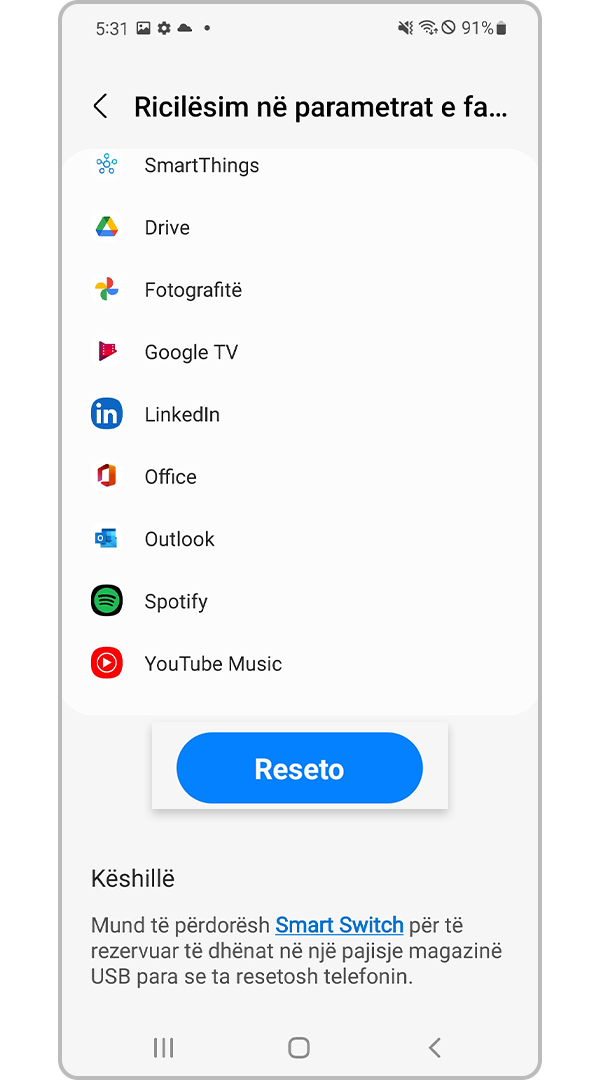
Task: Go back from the factory reset screen
Action: 100,107
